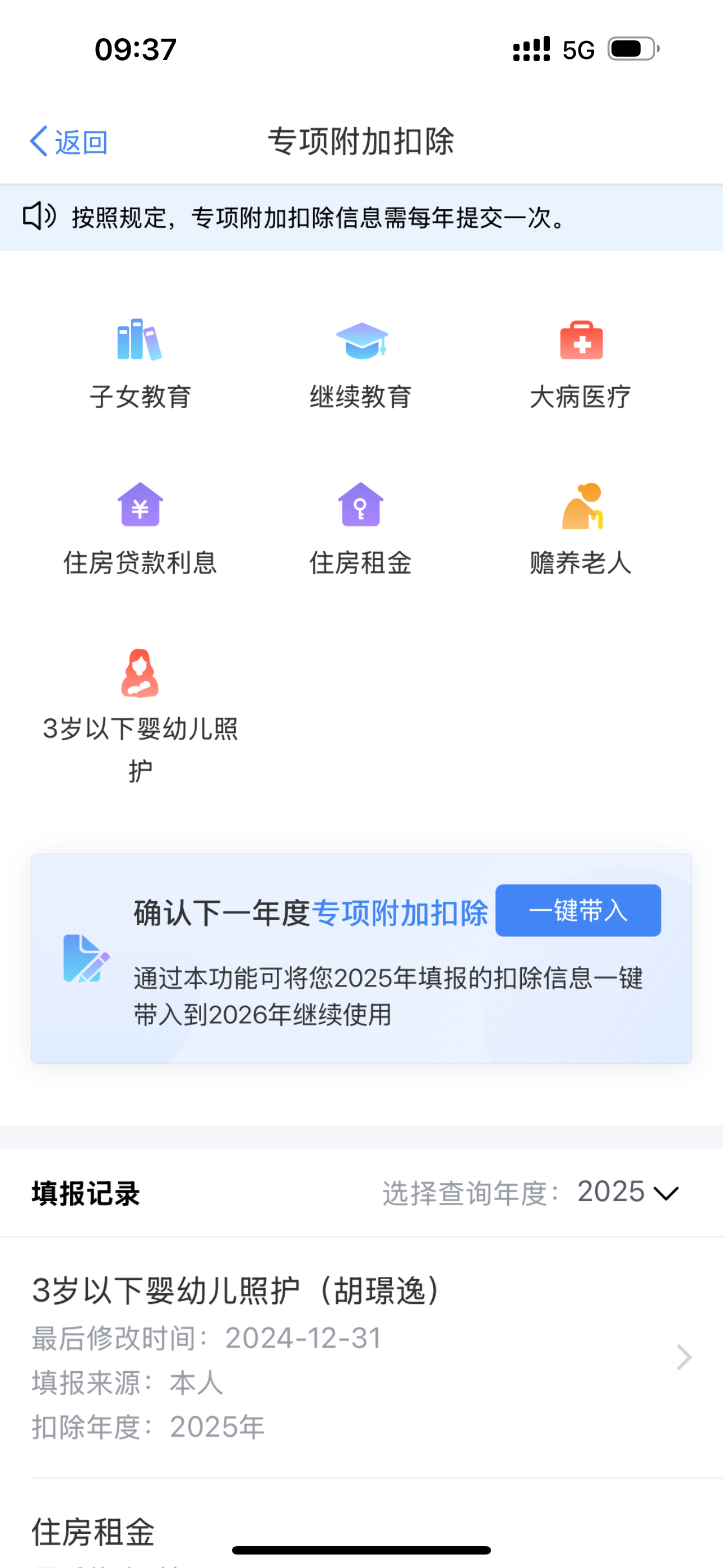Open the 住房租金 house-key icon
The height and width of the screenshot is (1568, 723).
[x=361, y=505]
